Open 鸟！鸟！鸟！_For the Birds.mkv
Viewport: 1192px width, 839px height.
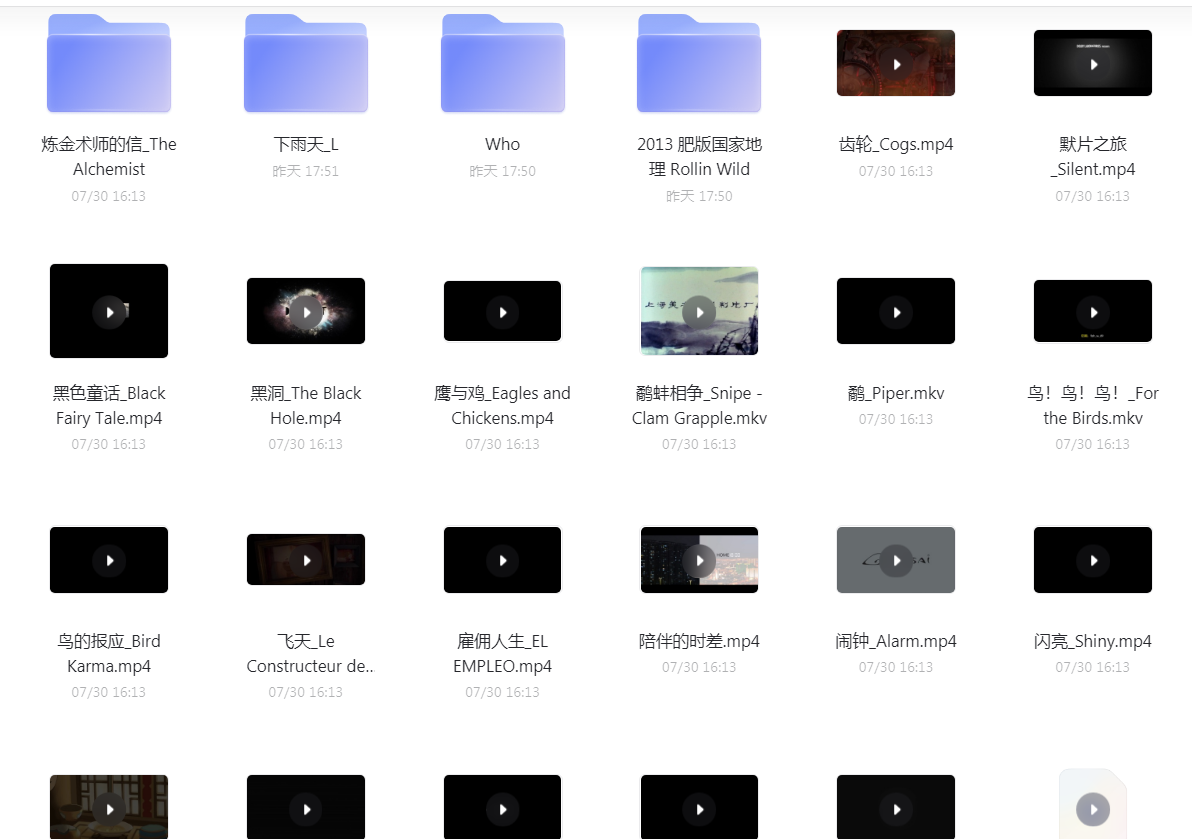(x=1093, y=312)
